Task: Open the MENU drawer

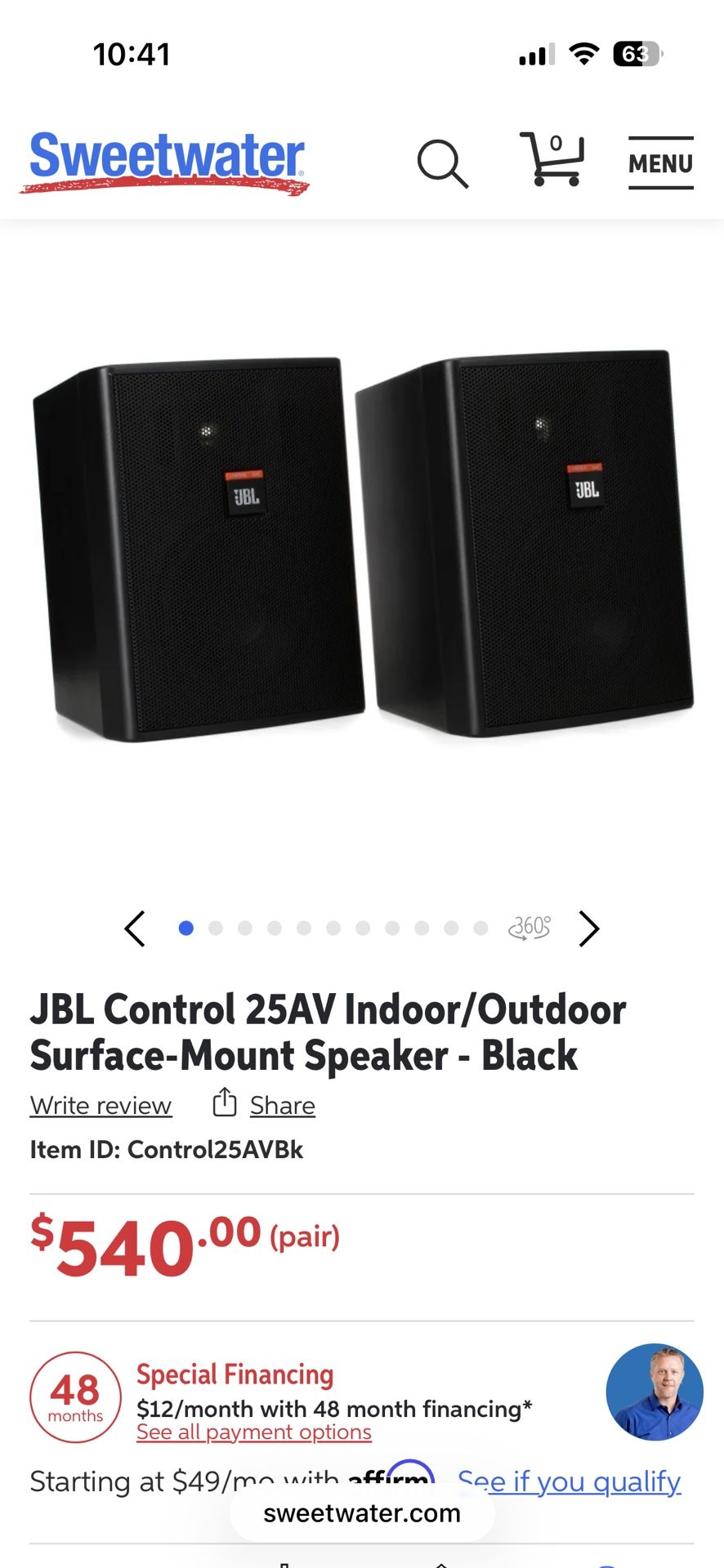Action: (660, 163)
